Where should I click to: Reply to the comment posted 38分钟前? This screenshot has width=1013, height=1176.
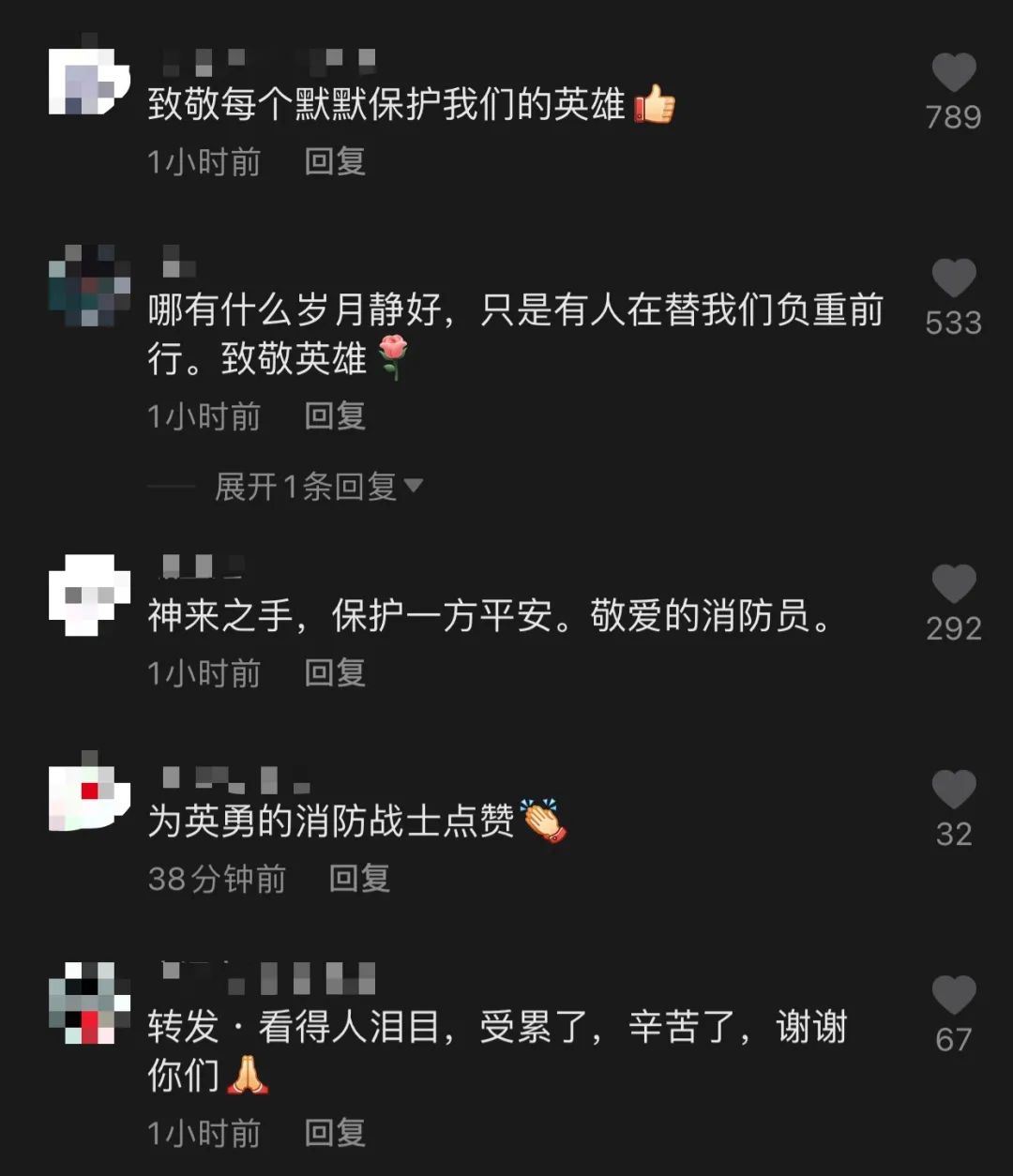[358, 879]
